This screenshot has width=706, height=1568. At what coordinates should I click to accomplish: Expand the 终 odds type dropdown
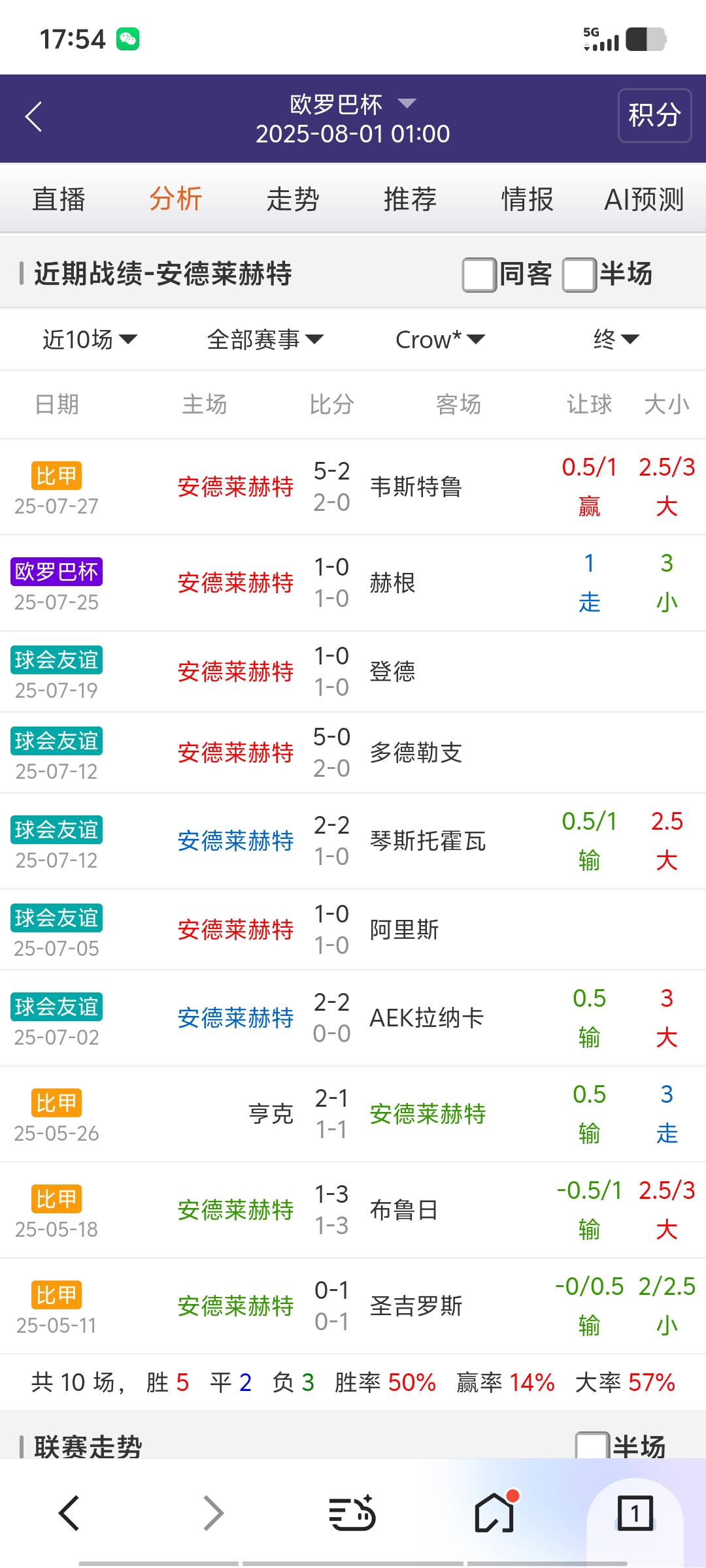pyautogui.click(x=615, y=340)
